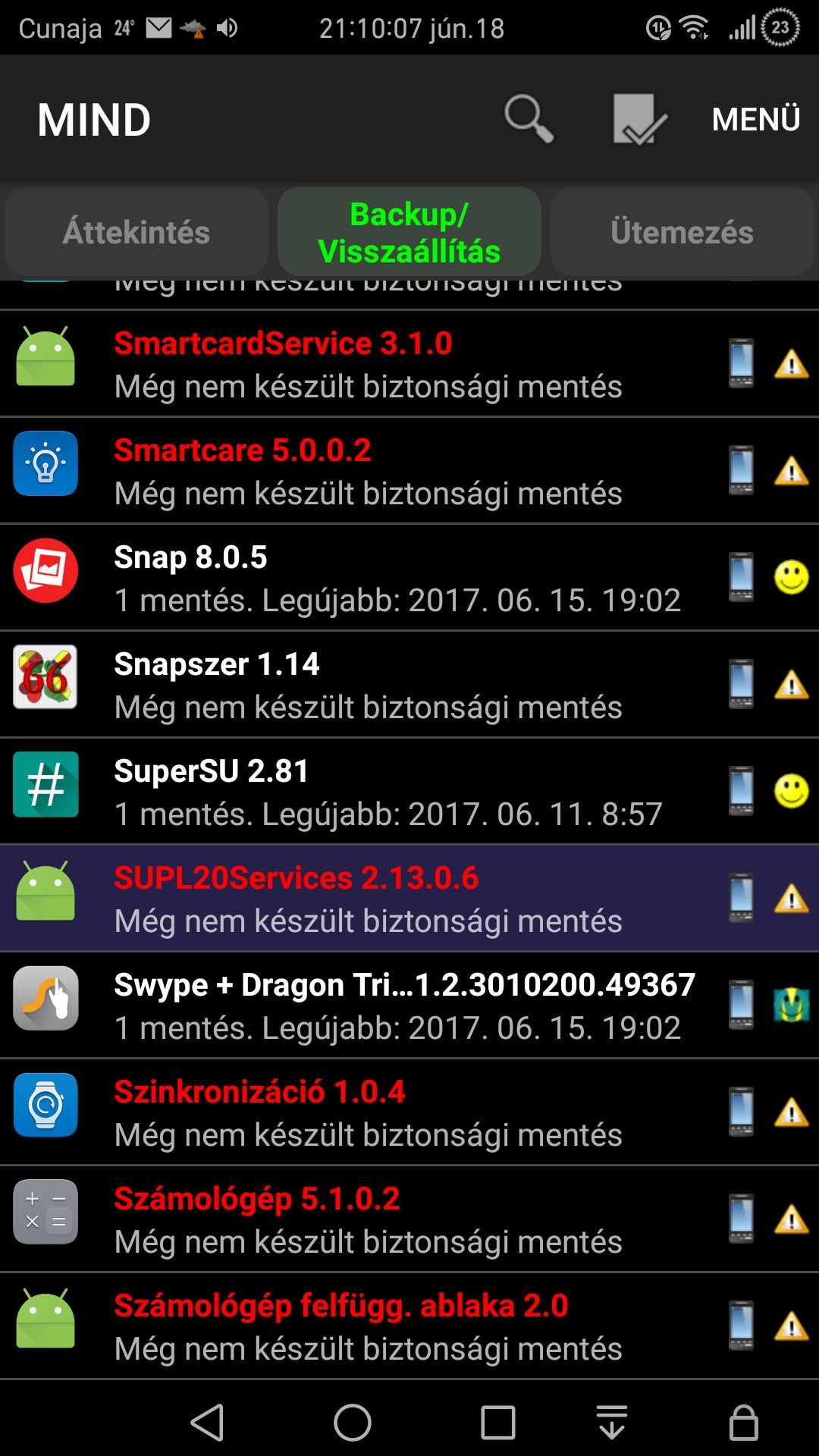This screenshot has width=819, height=1456.
Task: Open the search magnifier icon
Action: (x=529, y=119)
